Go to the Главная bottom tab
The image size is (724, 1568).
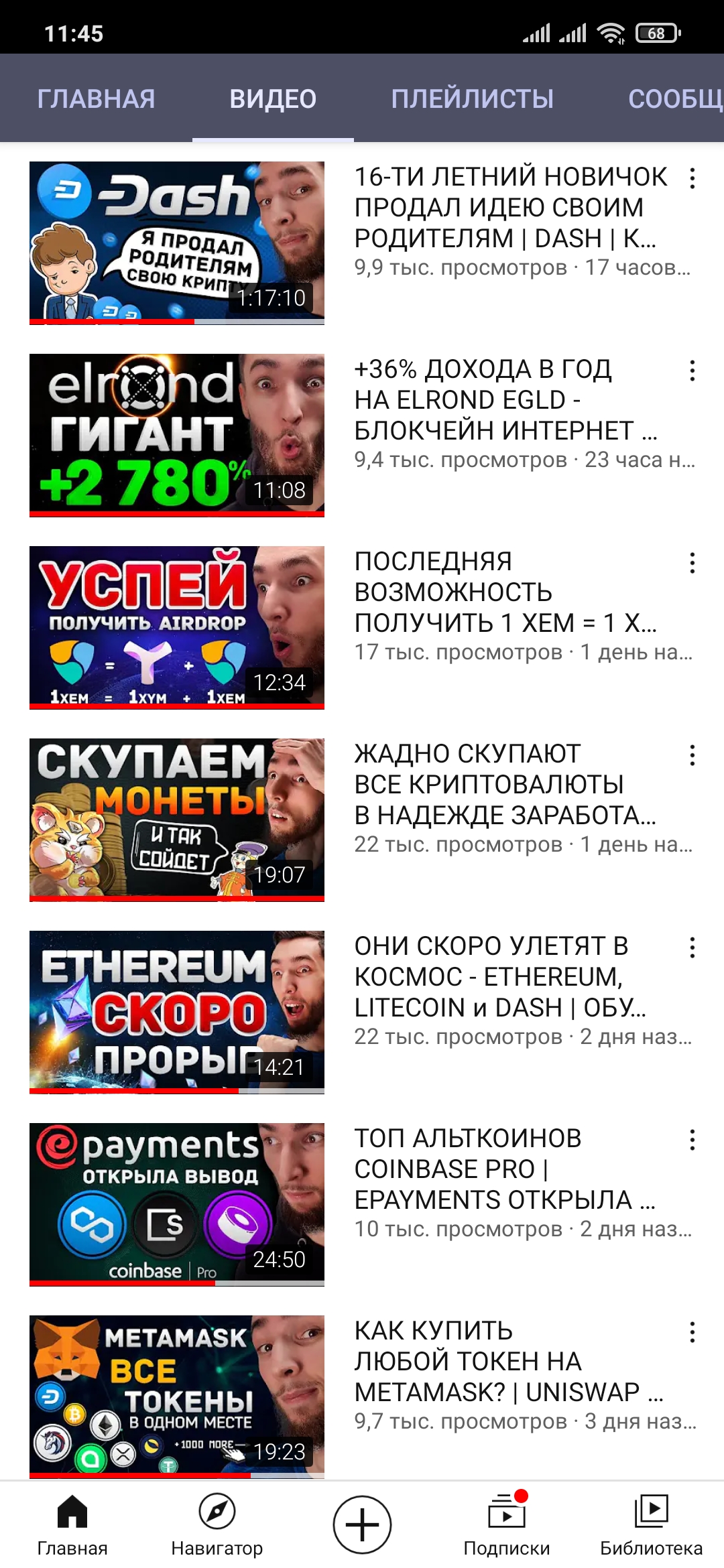pyautogui.click(x=72, y=1524)
